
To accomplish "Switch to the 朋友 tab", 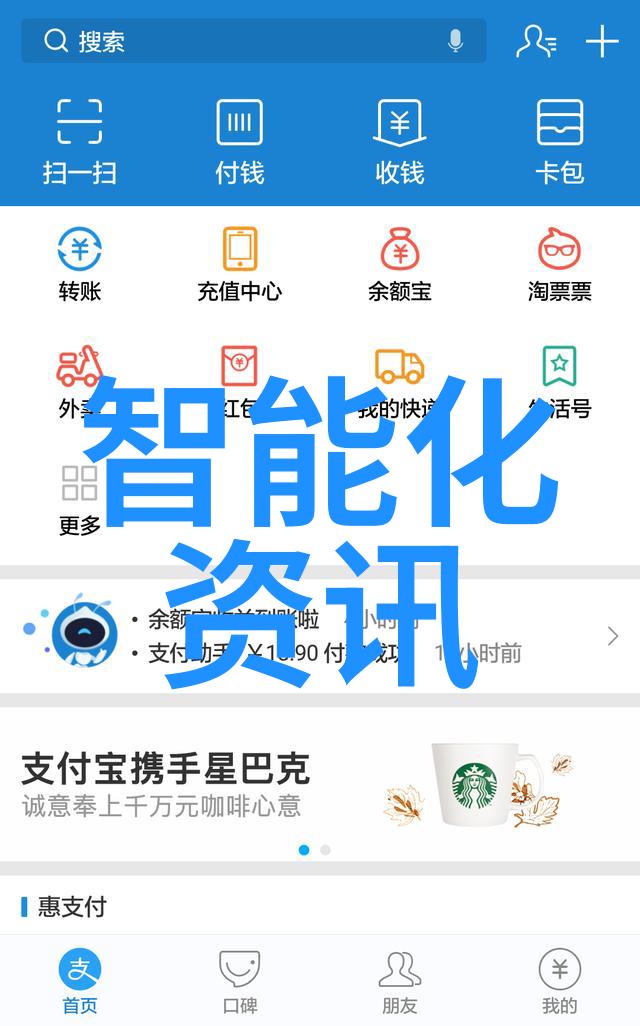I will pos(399,980).
